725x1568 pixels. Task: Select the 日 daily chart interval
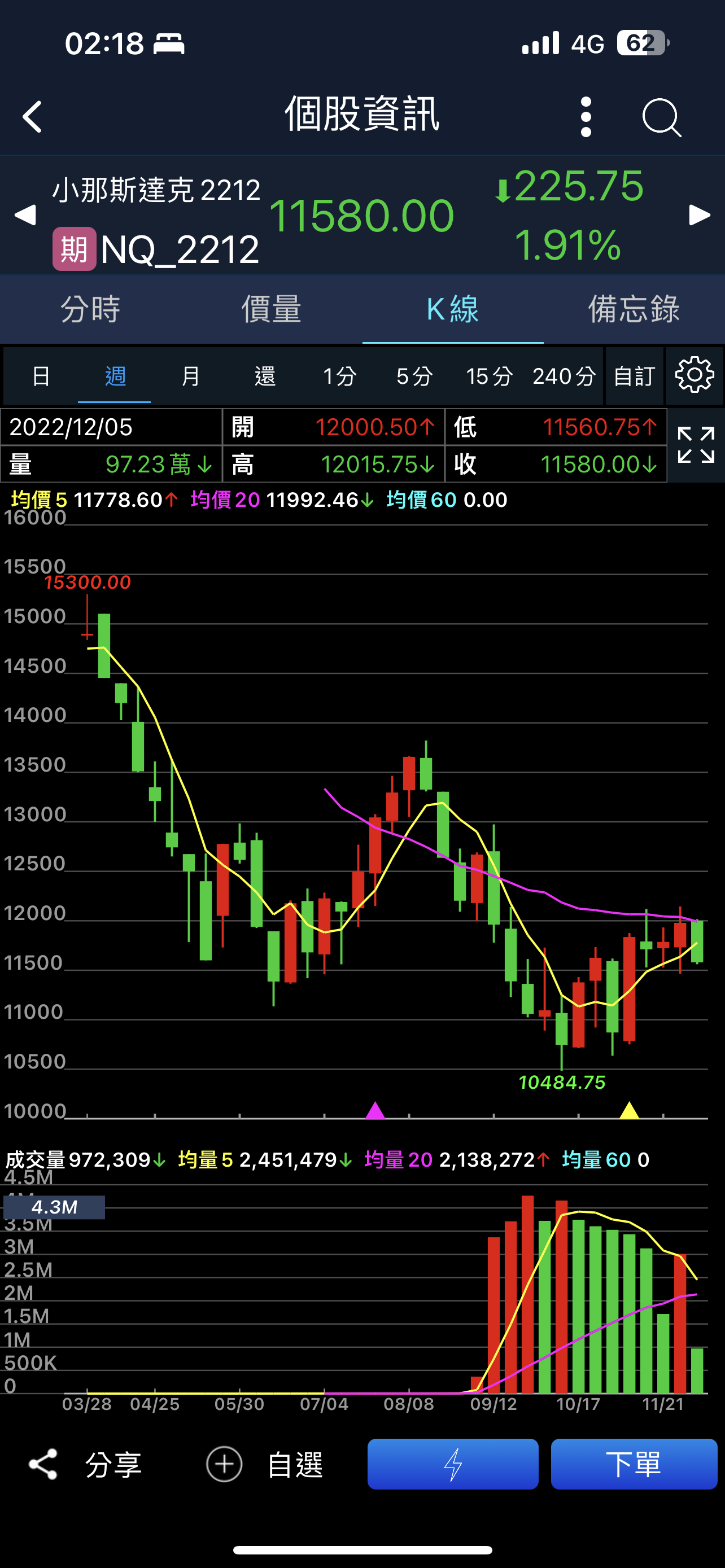click(41, 376)
